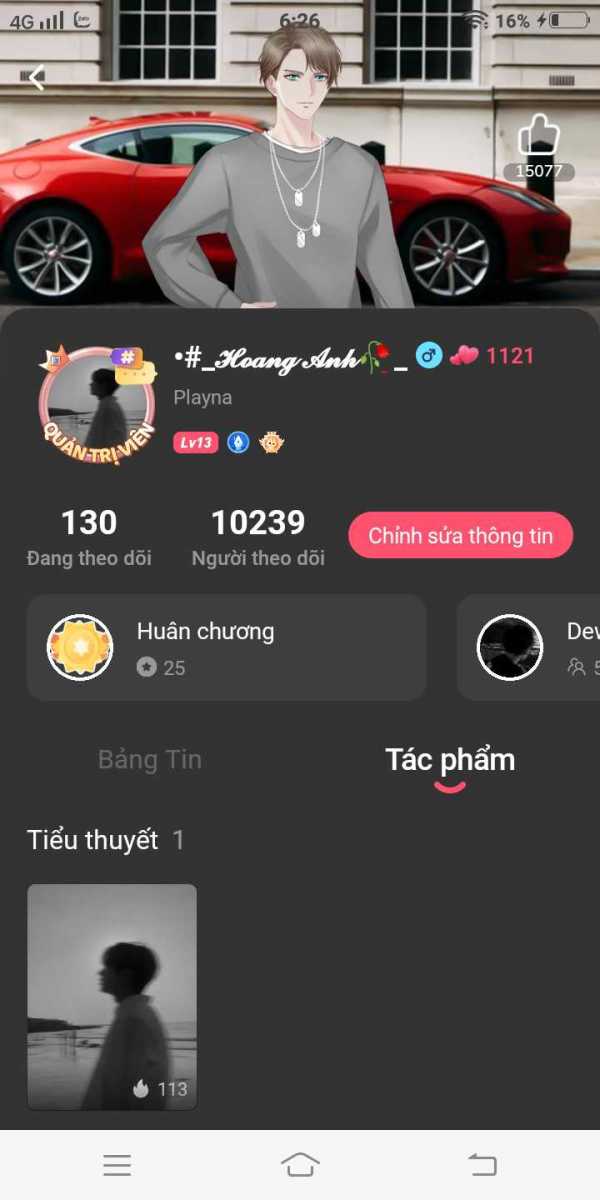Switch to the Bảng Tin tab
This screenshot has height=1200, width=600.
pos(150,759)
